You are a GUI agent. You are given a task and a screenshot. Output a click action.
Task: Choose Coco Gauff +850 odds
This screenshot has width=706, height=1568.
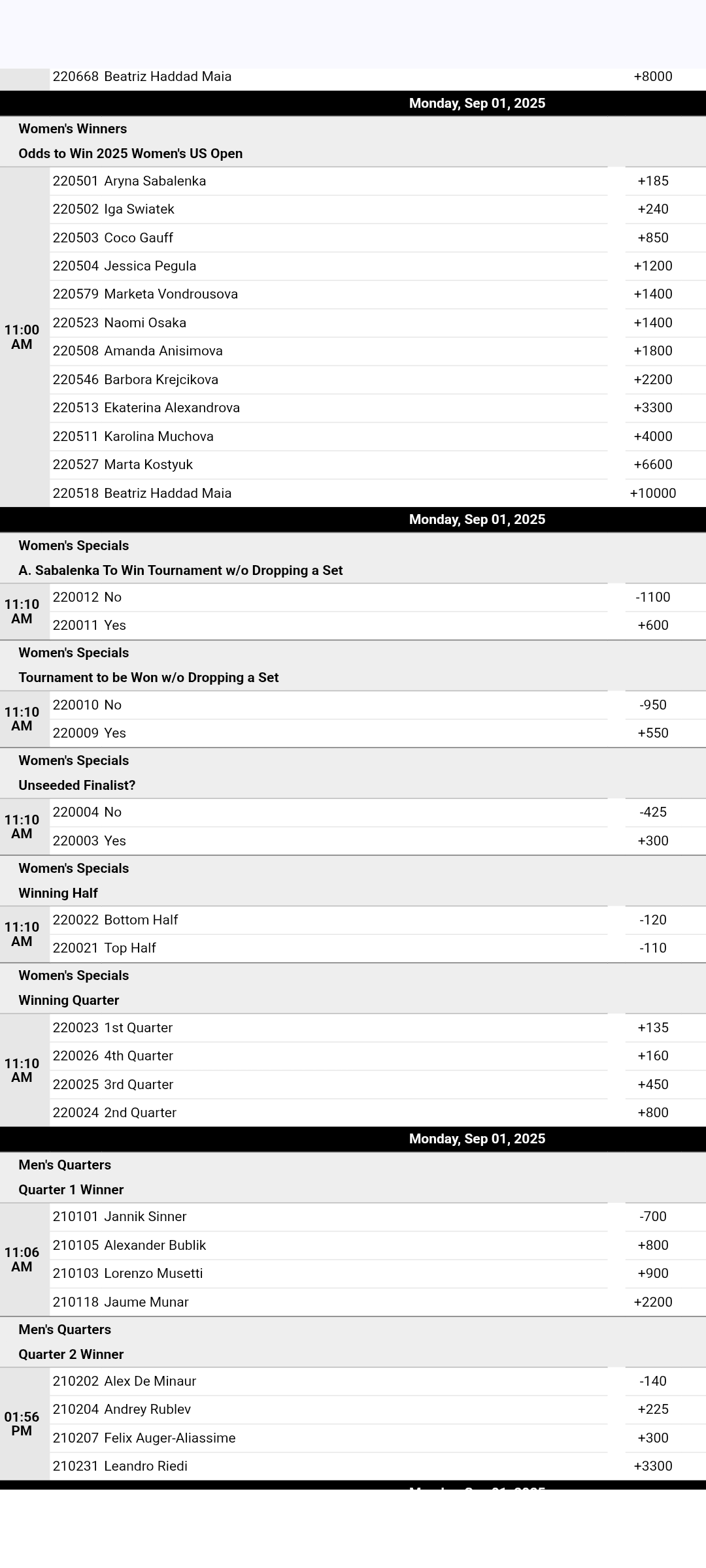click(652, 238)
